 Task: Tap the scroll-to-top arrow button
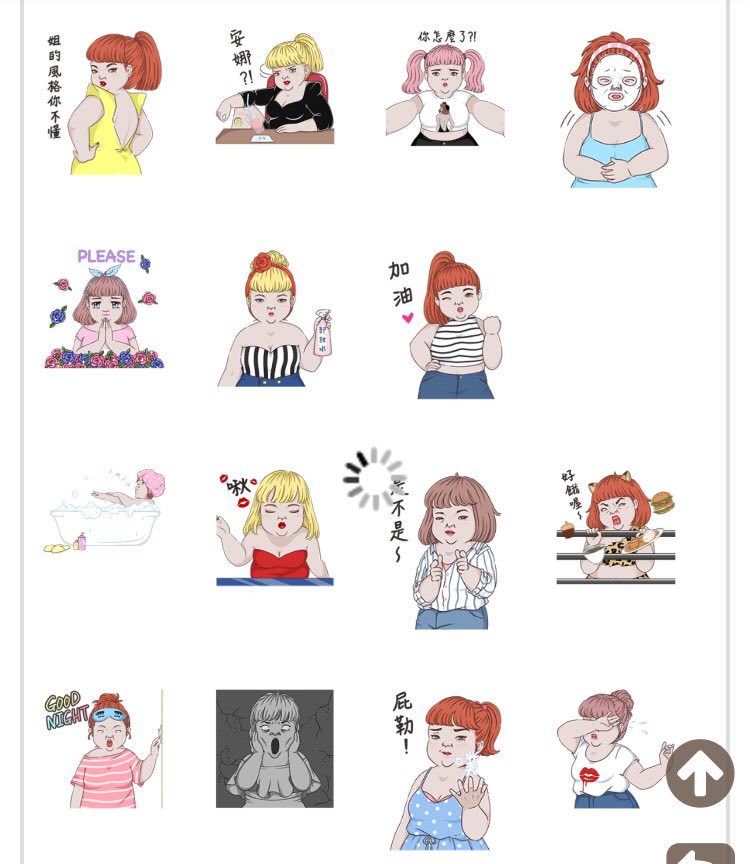pyautogui.click(x=700, y=773)
